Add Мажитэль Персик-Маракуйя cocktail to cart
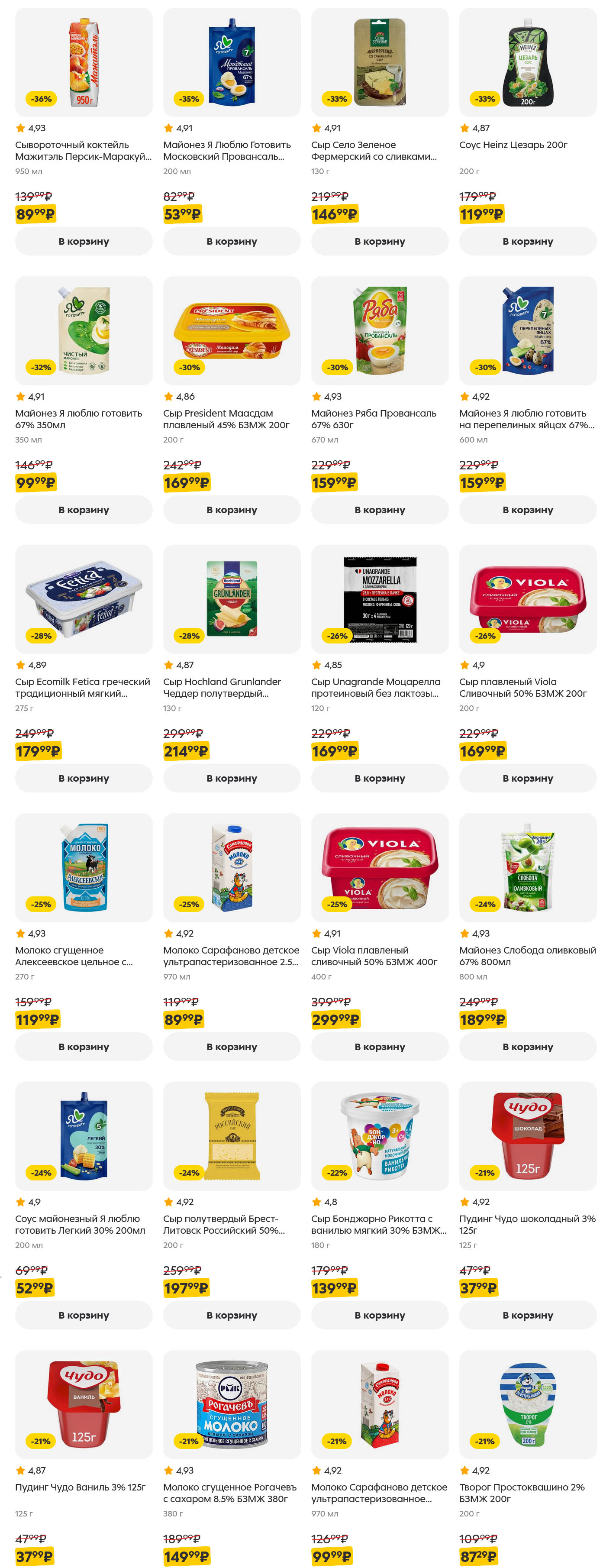The width and height of the screenshot is (603, 1568). tap(84, 241)
